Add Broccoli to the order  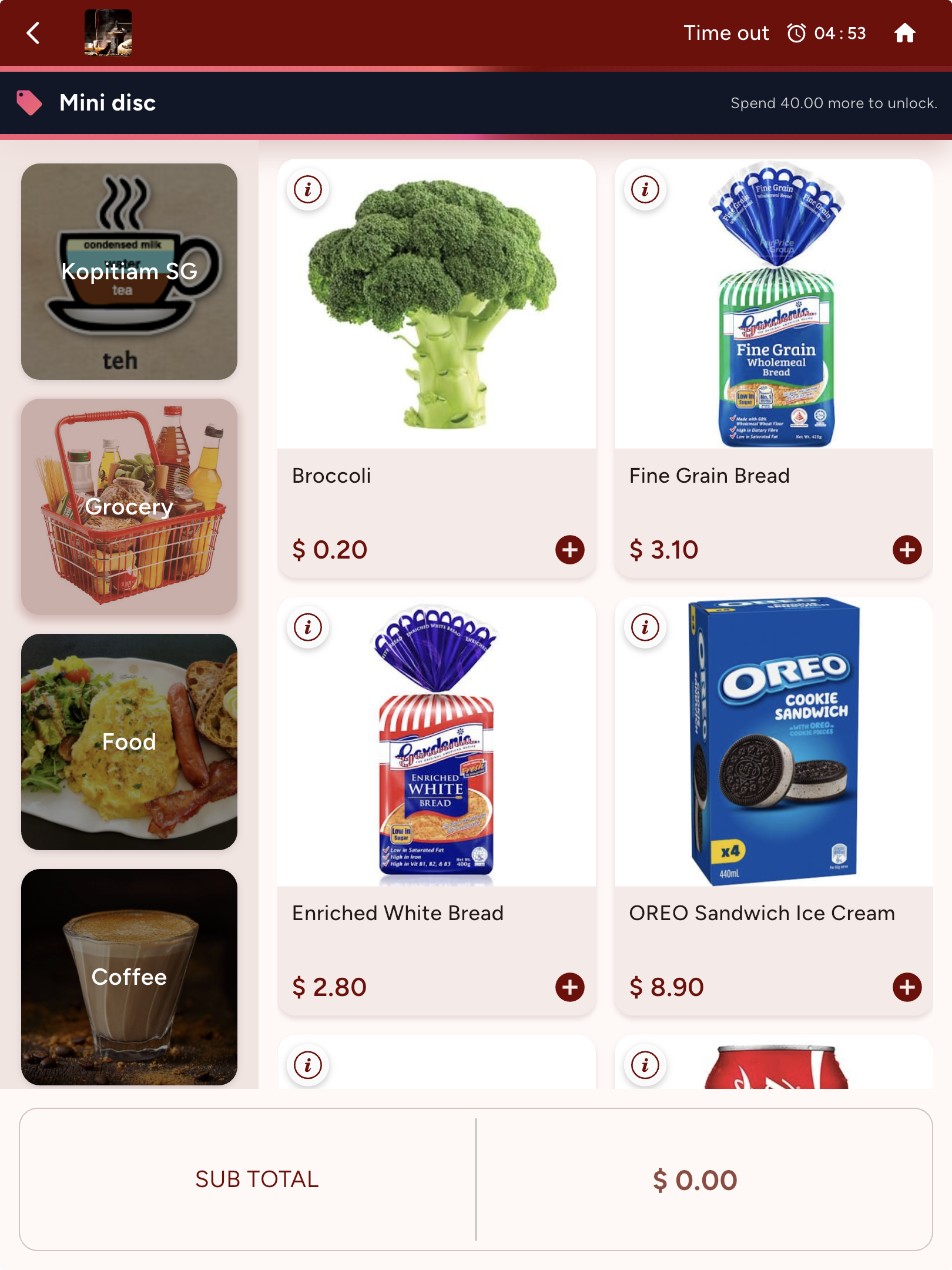(x=570, y=550)
